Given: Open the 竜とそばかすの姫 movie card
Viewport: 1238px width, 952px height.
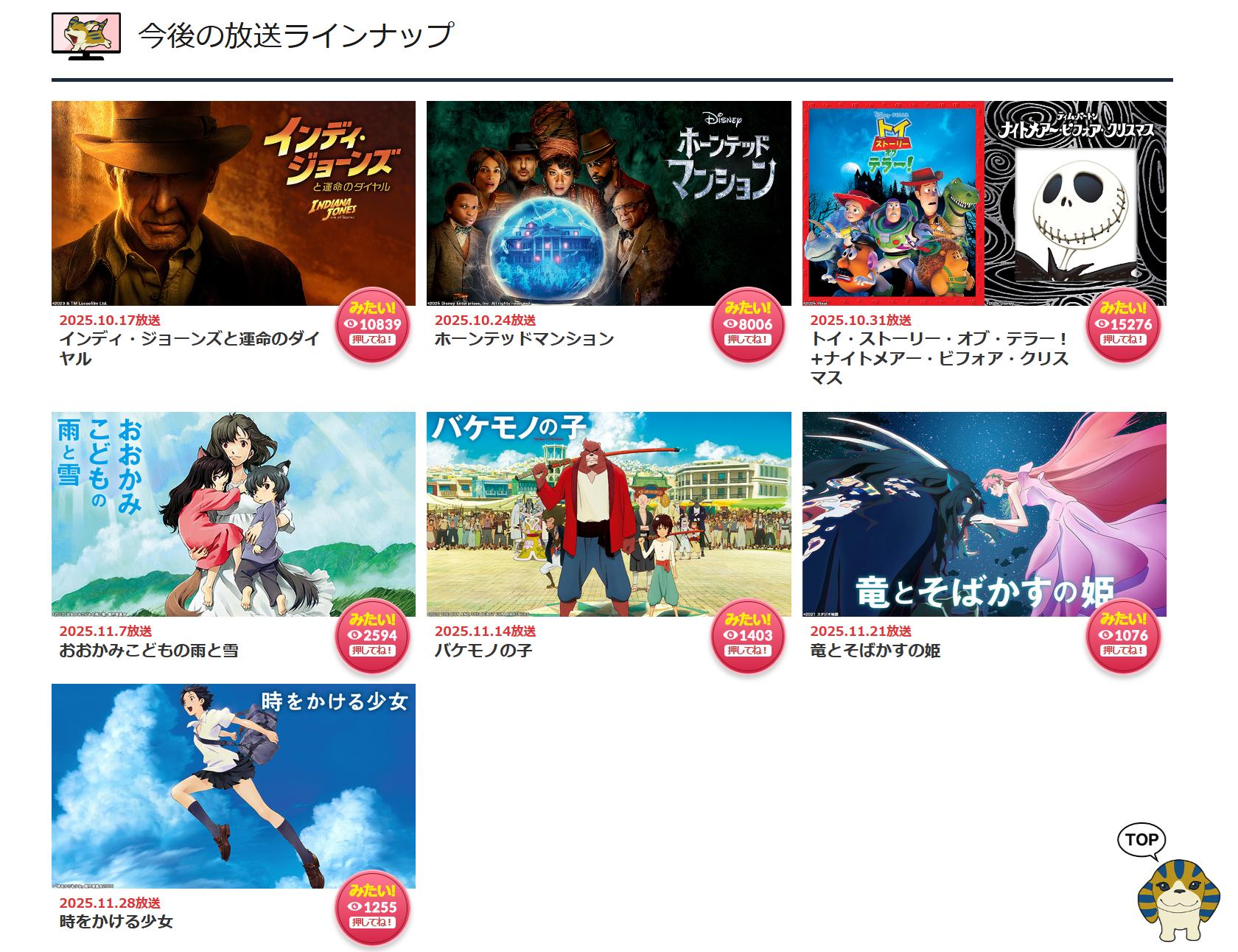Looking at the screenshot, I should click(984, 514).
